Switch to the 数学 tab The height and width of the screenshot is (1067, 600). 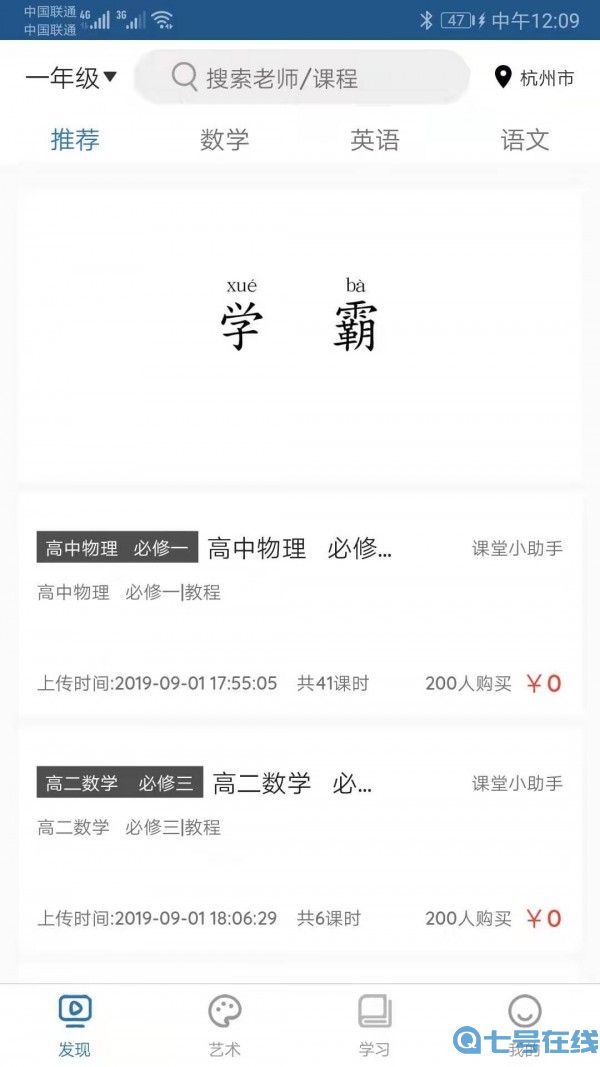[x=224, y=140]
